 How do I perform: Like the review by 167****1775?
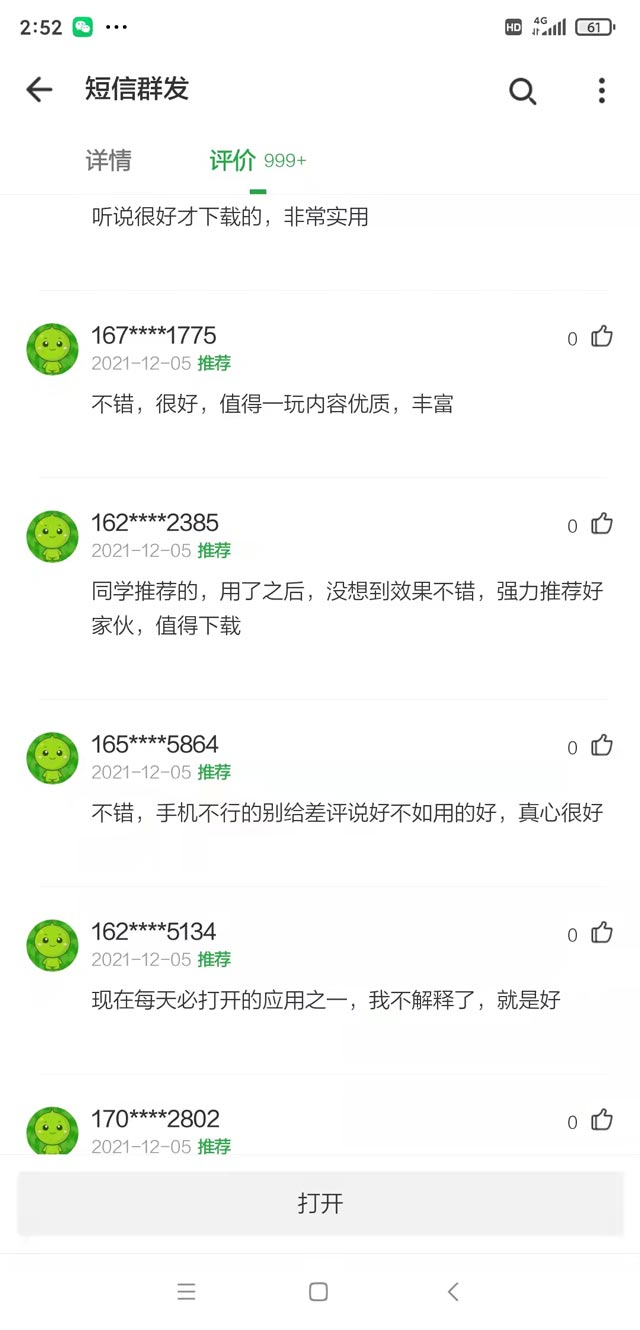coord(601,337)
